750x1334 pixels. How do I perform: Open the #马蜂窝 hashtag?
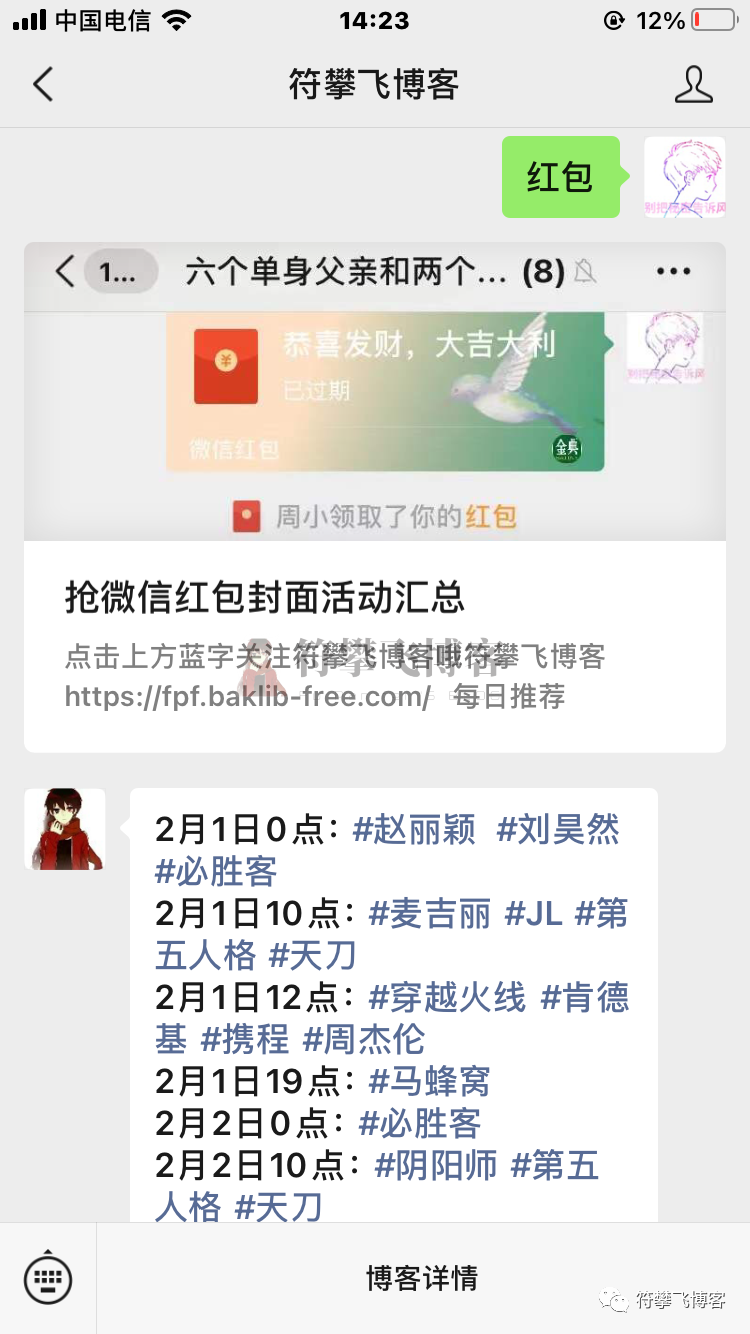429,1082
